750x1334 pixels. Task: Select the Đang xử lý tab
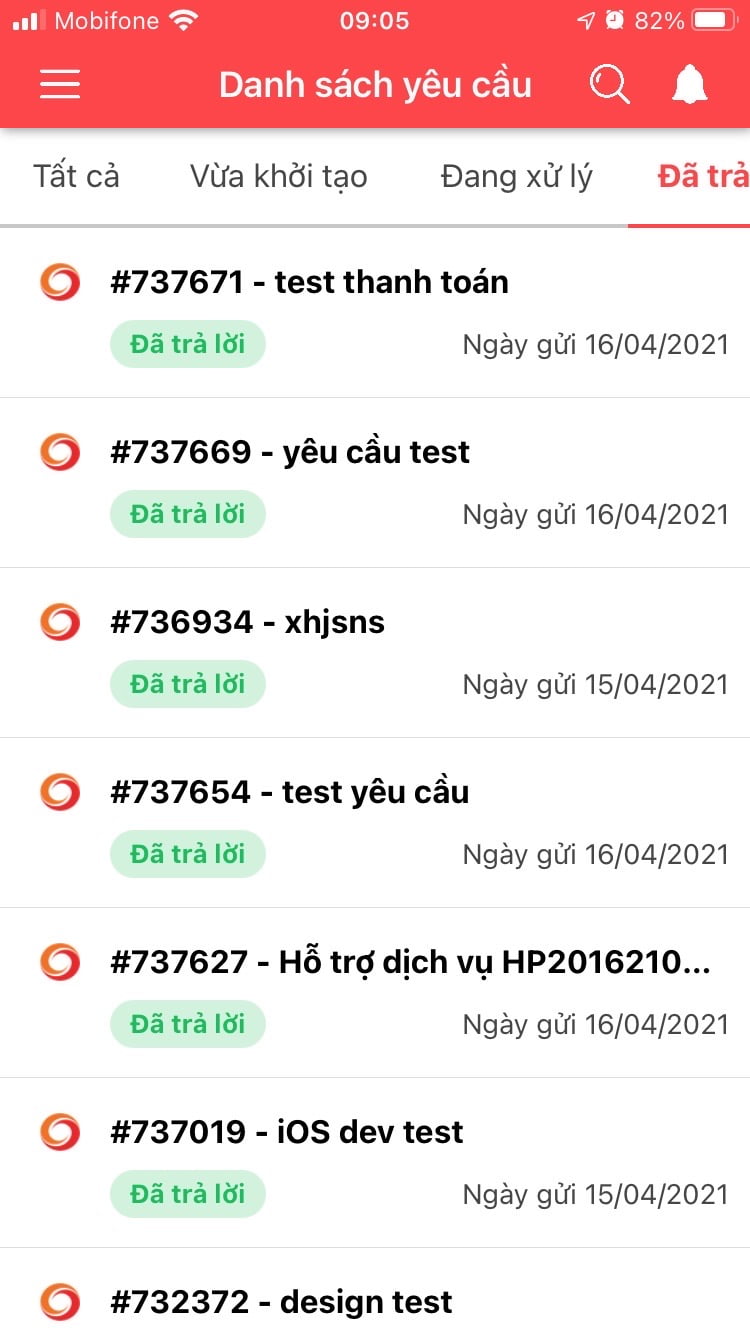point(516,177)
